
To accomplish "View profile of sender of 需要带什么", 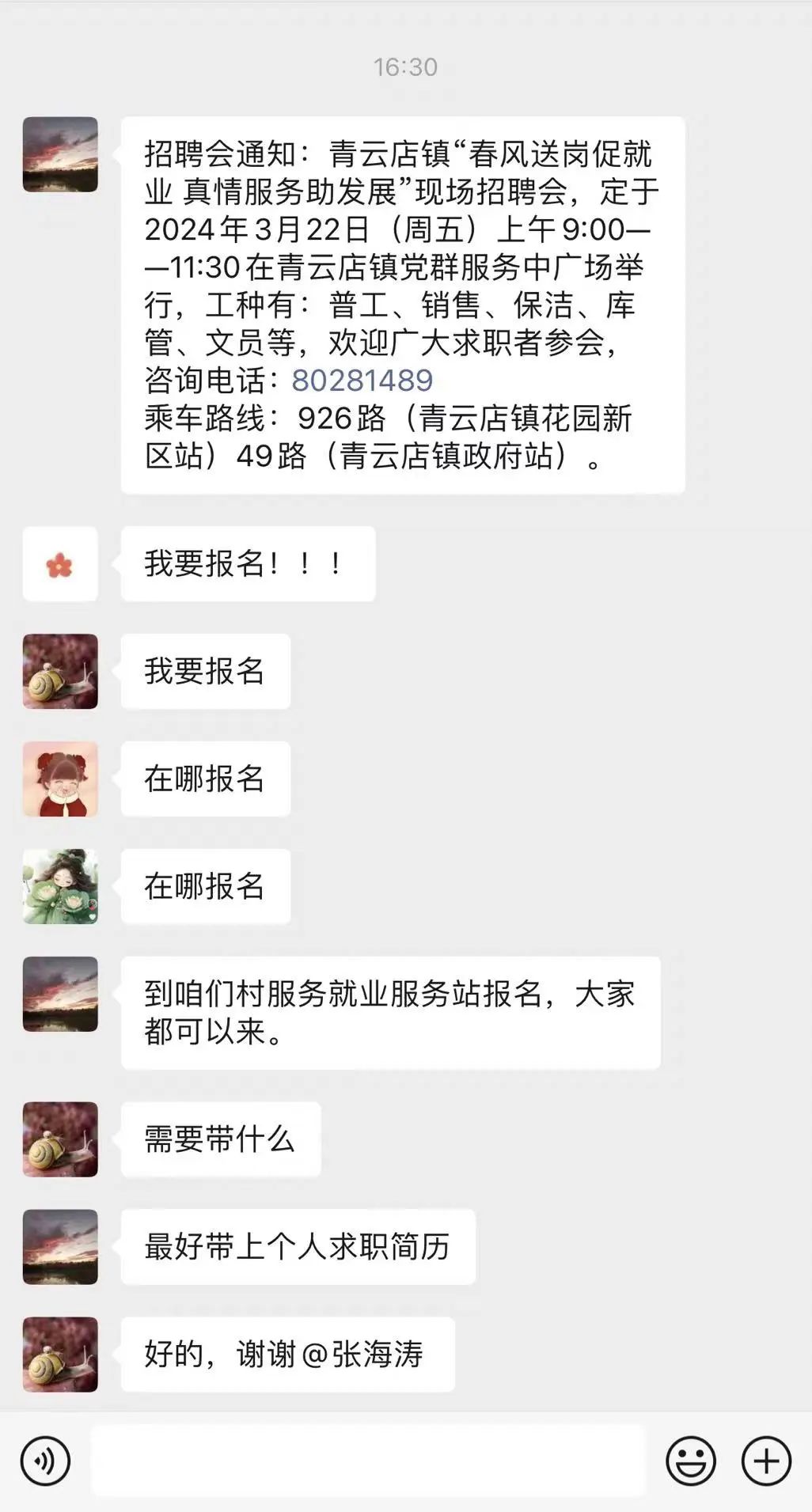I will click(x=60, y=1139).
